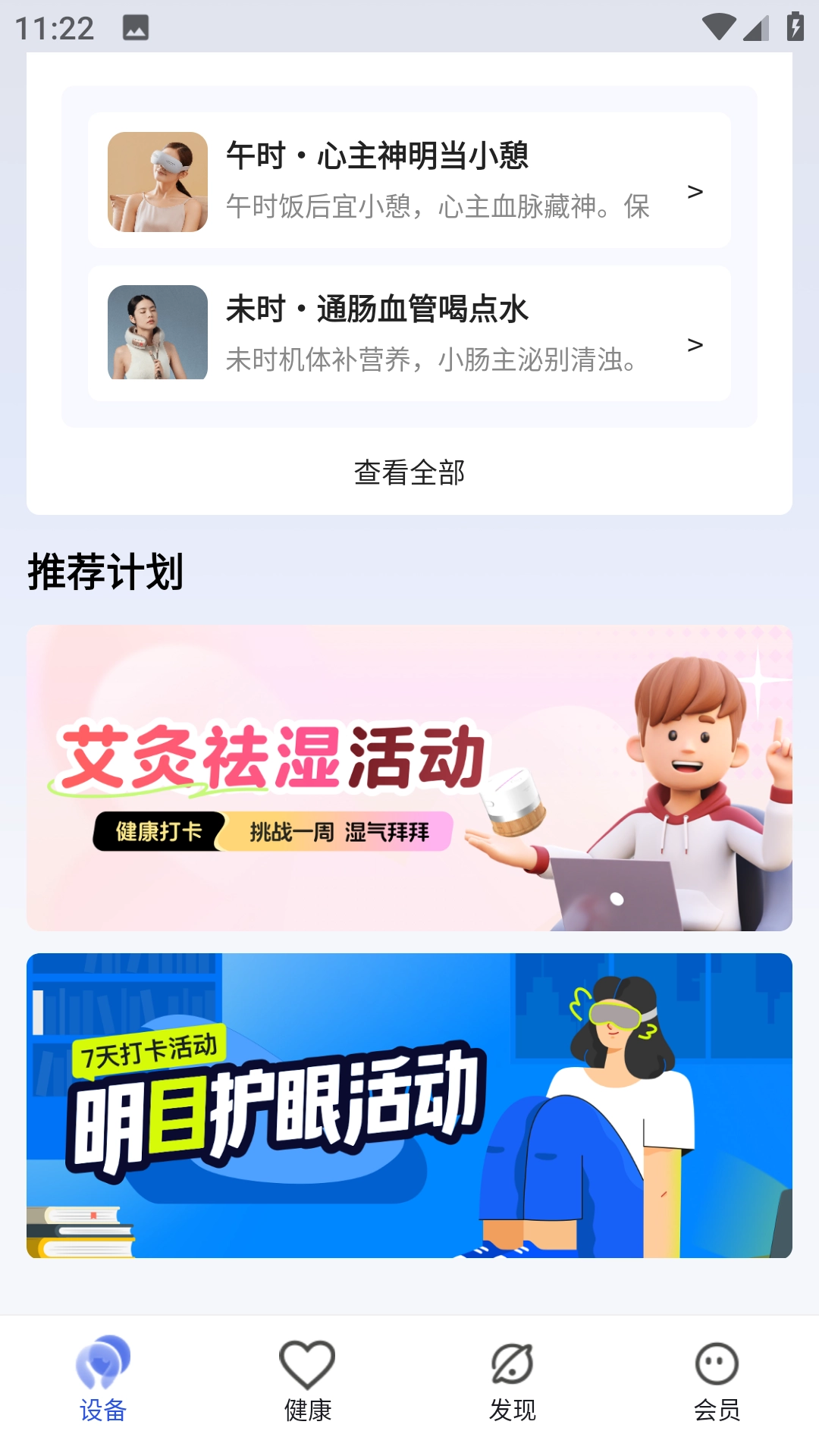
Task: Tap the neck massager thumbnail for 未时 card
Action: [x=157, y=332]
